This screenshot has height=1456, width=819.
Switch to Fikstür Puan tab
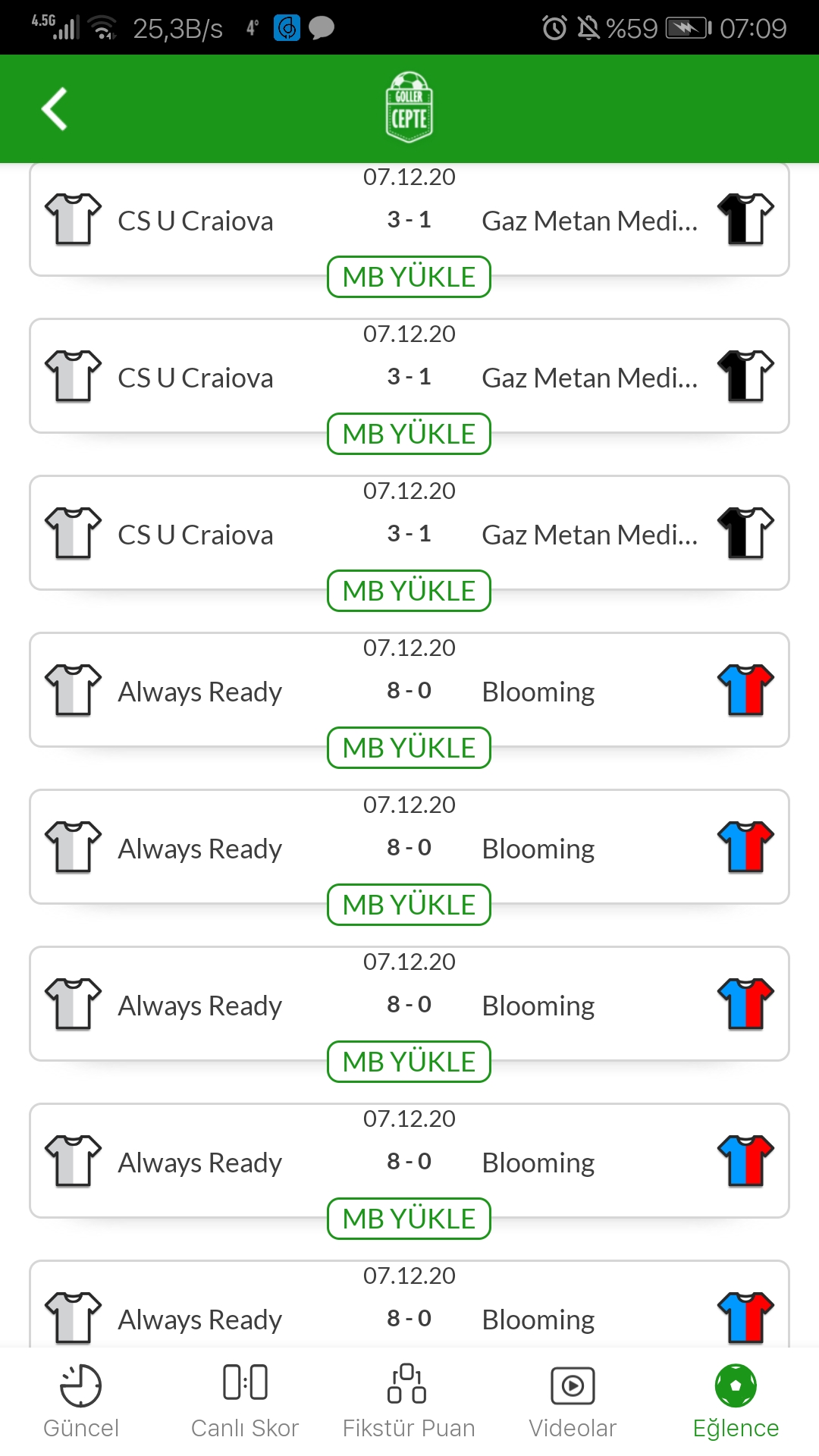tap(409, 1401)
